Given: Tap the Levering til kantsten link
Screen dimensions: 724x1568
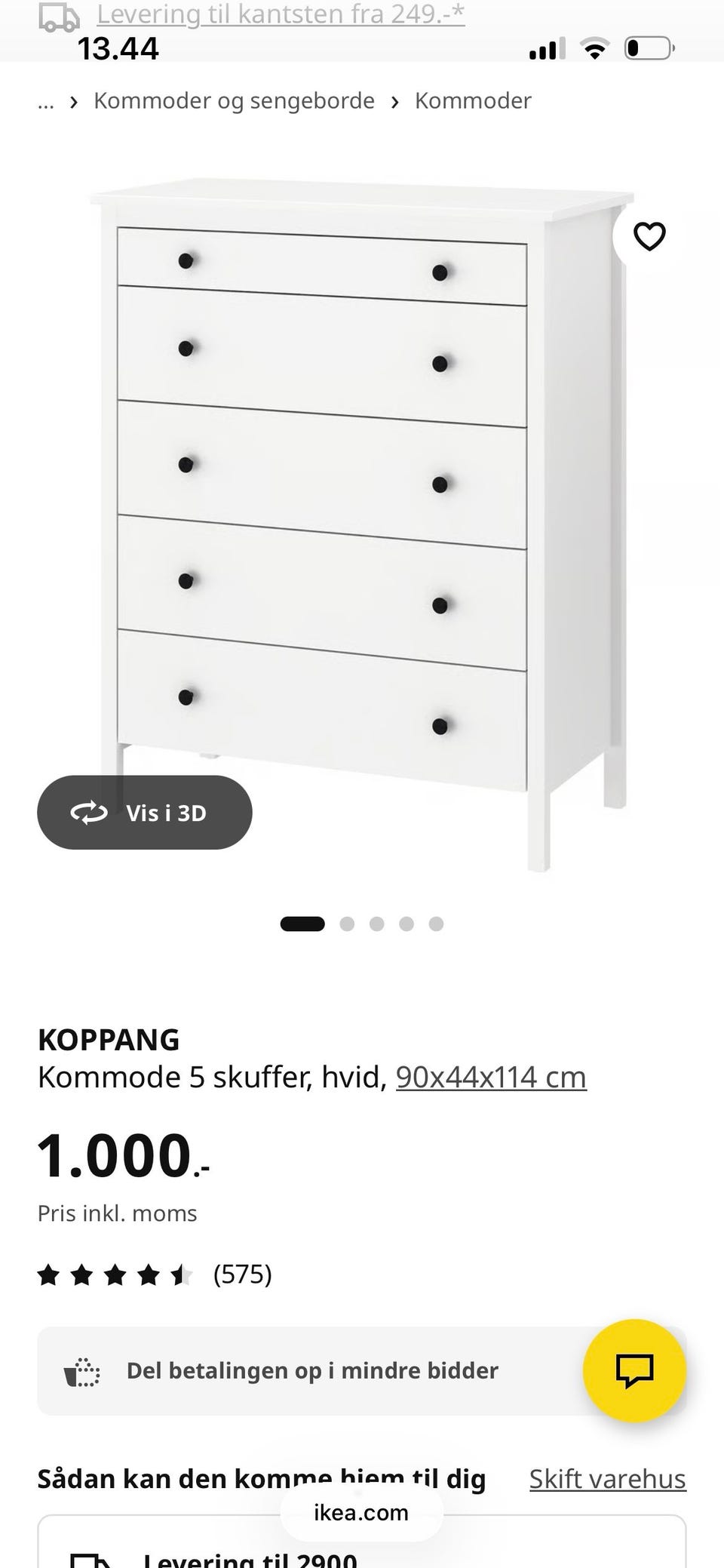Looking at the screenshot, I should (281, 14).
